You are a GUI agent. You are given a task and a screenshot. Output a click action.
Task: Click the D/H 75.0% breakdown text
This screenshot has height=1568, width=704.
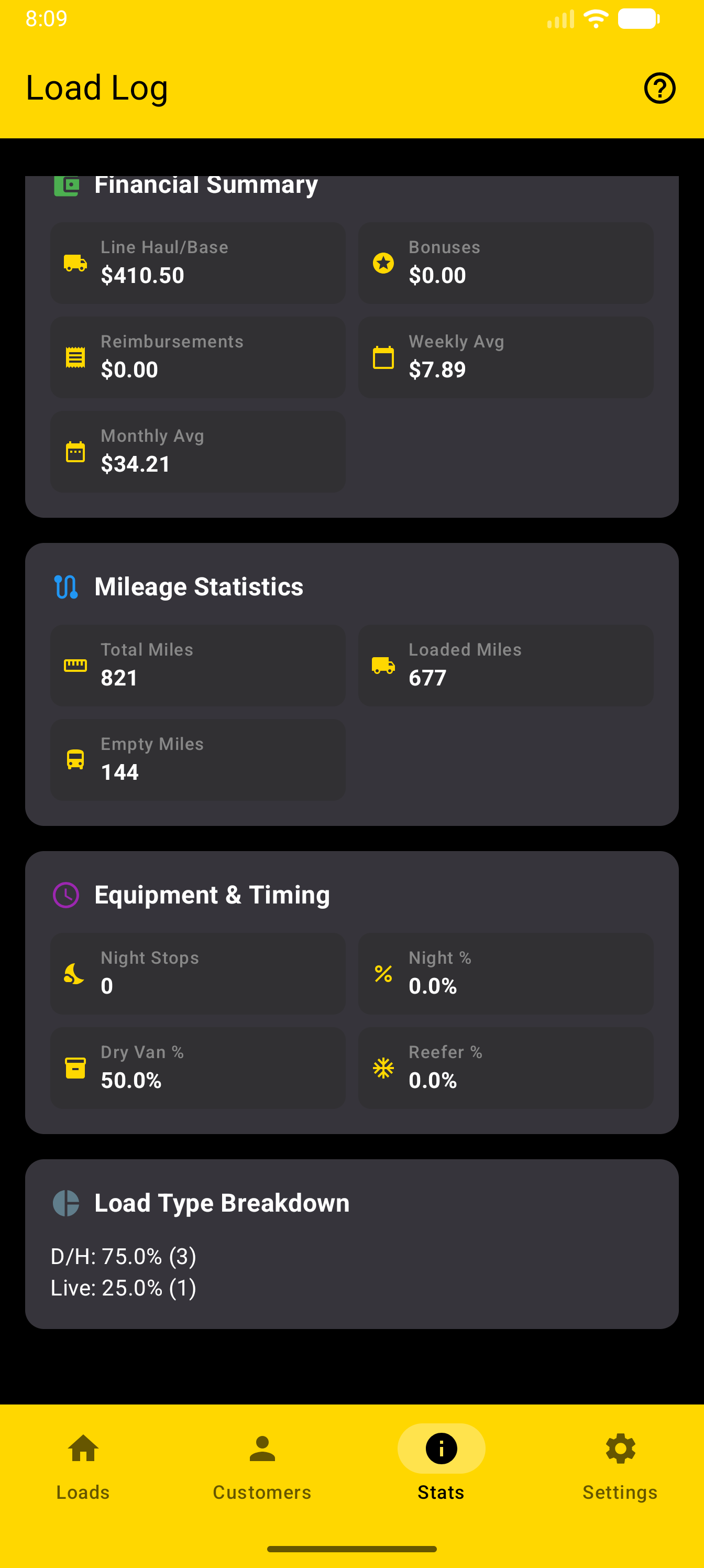(x=124, y=1256)
